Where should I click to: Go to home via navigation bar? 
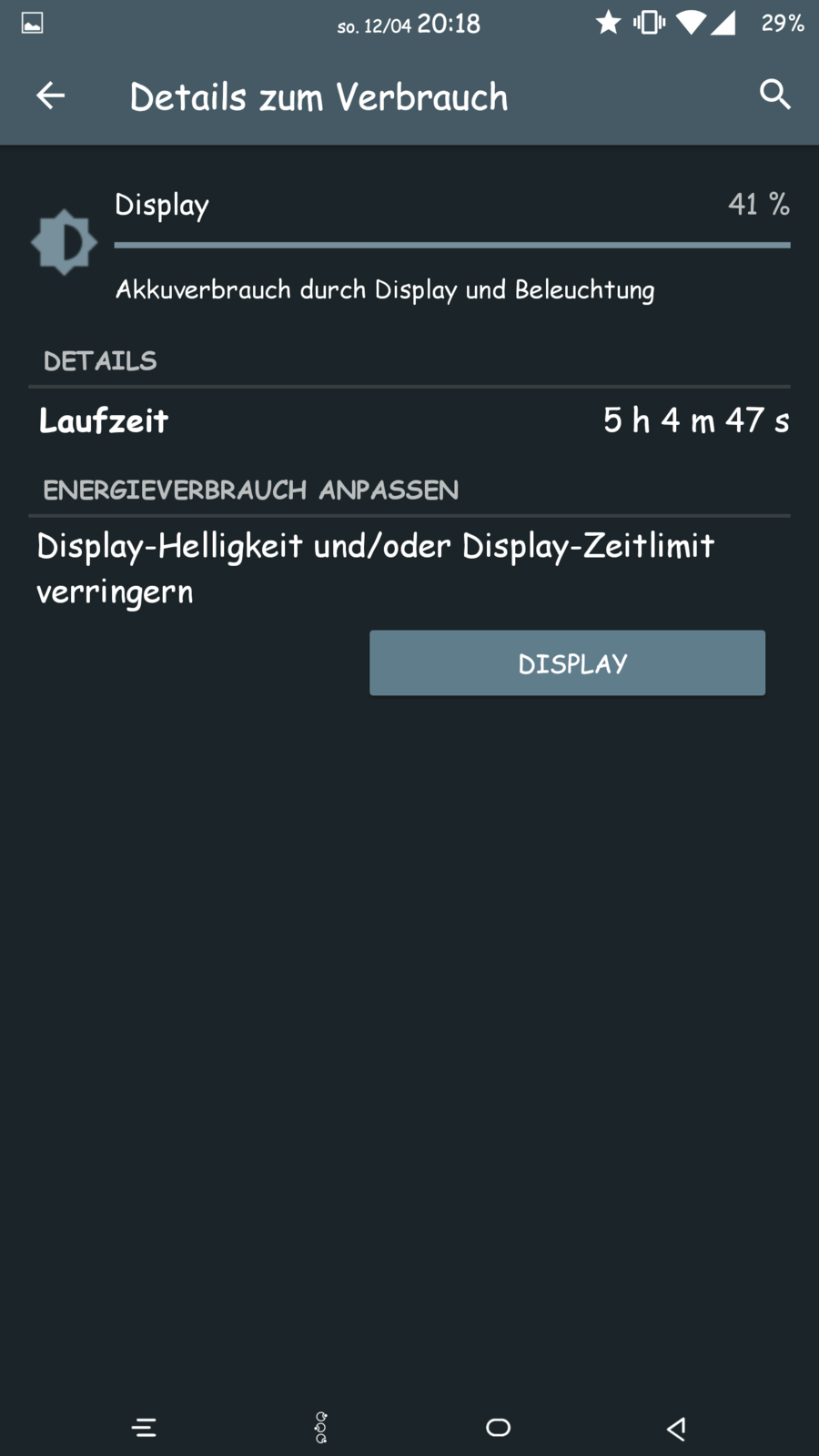[498, 1428]
